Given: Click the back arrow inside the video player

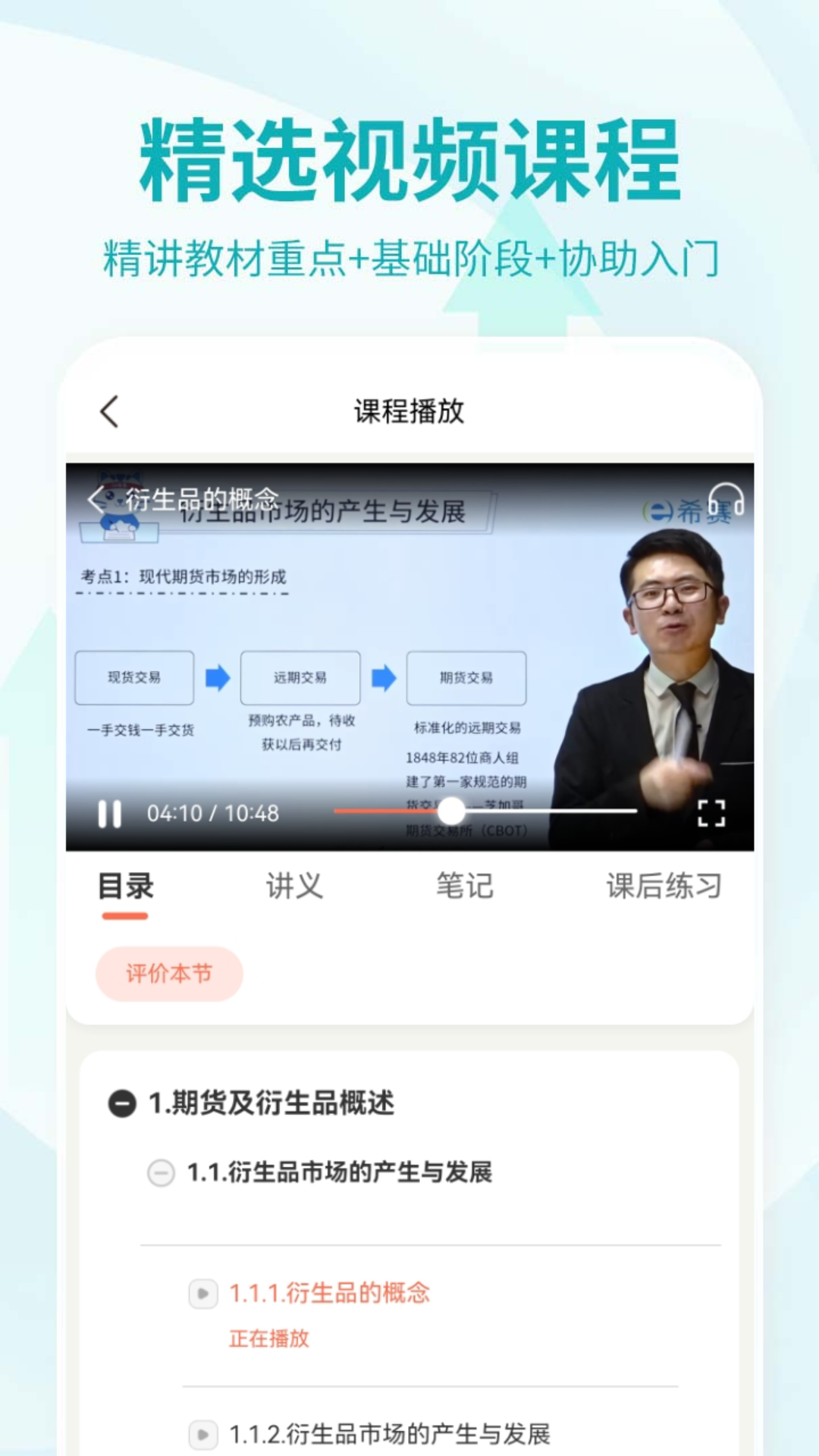Looking at the screenshot, I should tap(96, 500).
